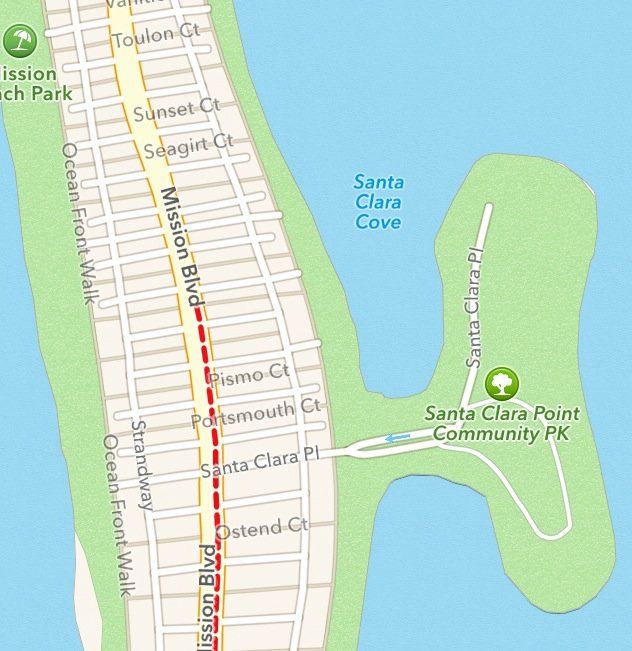Select the Mission Beach Park marker
Viewport: 632px width, 651px height.
19,41
